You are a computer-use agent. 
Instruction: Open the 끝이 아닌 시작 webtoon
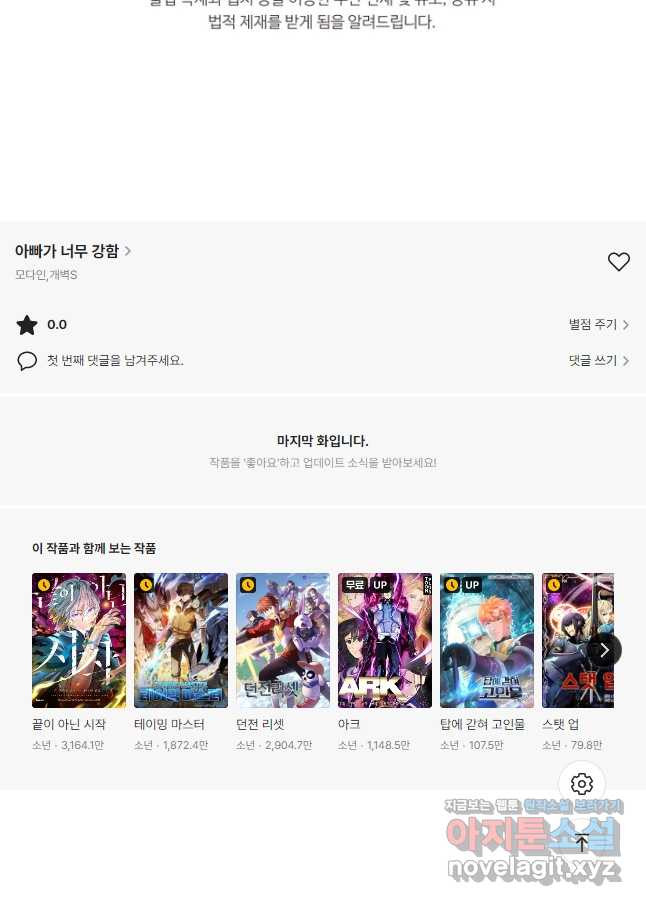click(79, 641)
